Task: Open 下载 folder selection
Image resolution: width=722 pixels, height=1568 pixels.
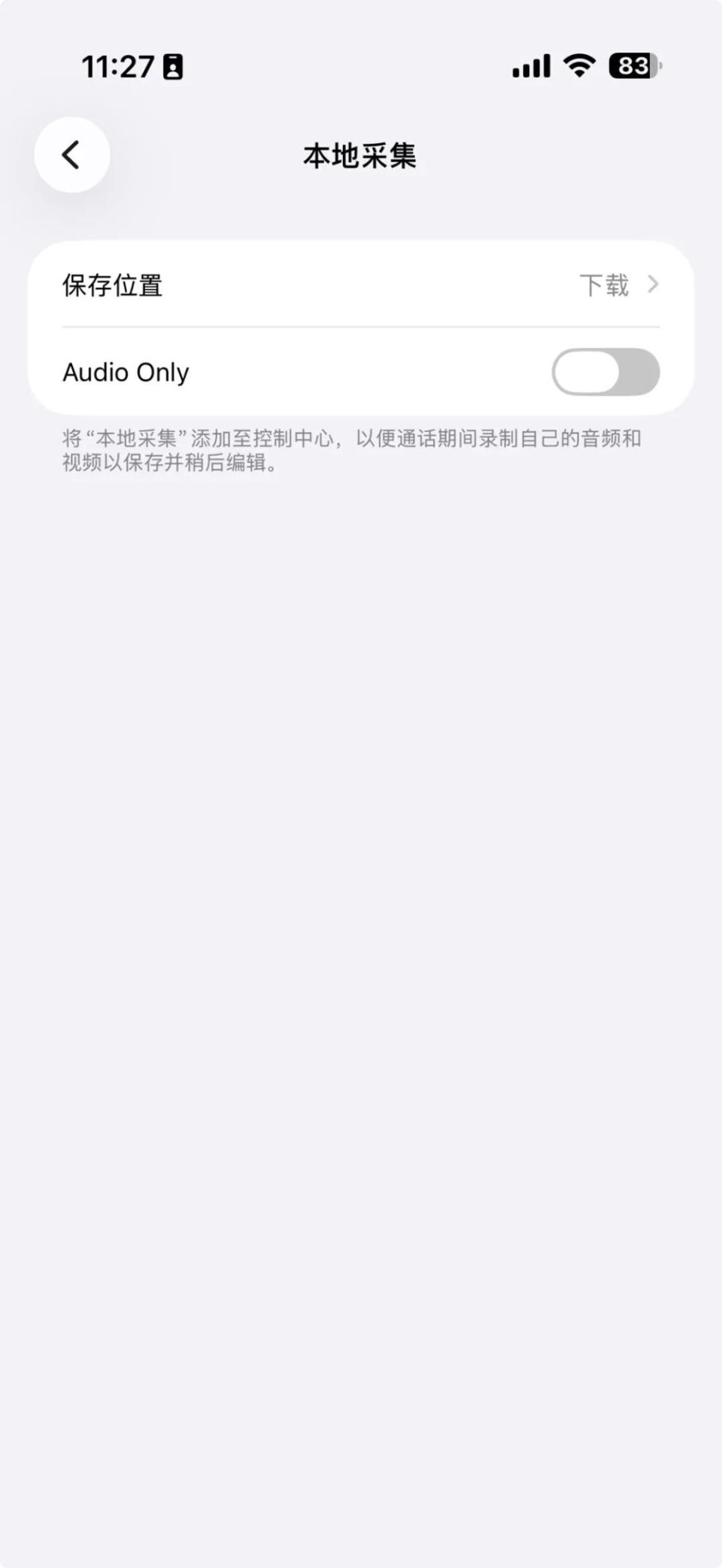Action: [x=604, y=285]
